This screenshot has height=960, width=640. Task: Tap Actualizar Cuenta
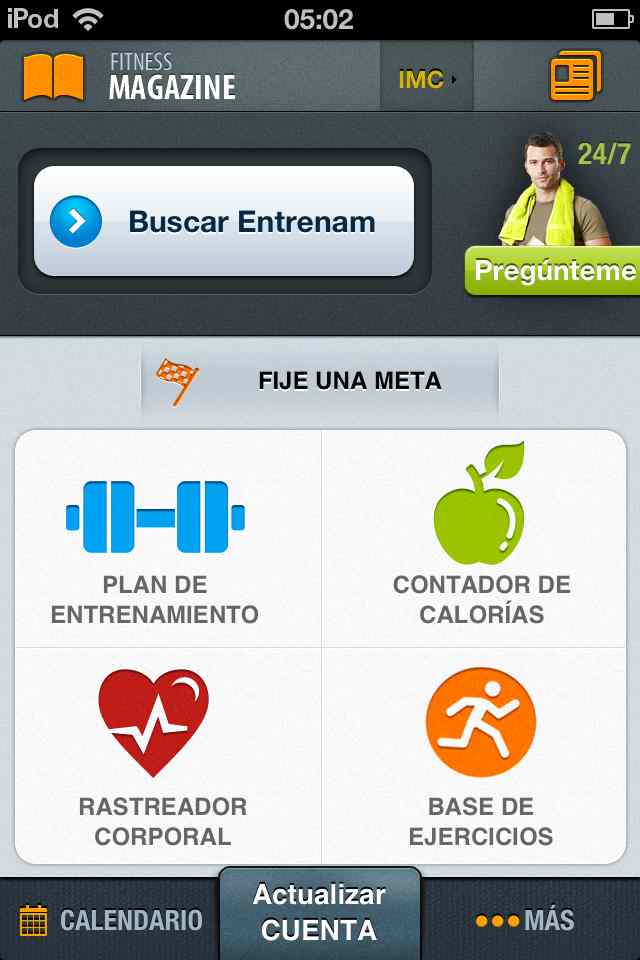(x=320, y=912)
